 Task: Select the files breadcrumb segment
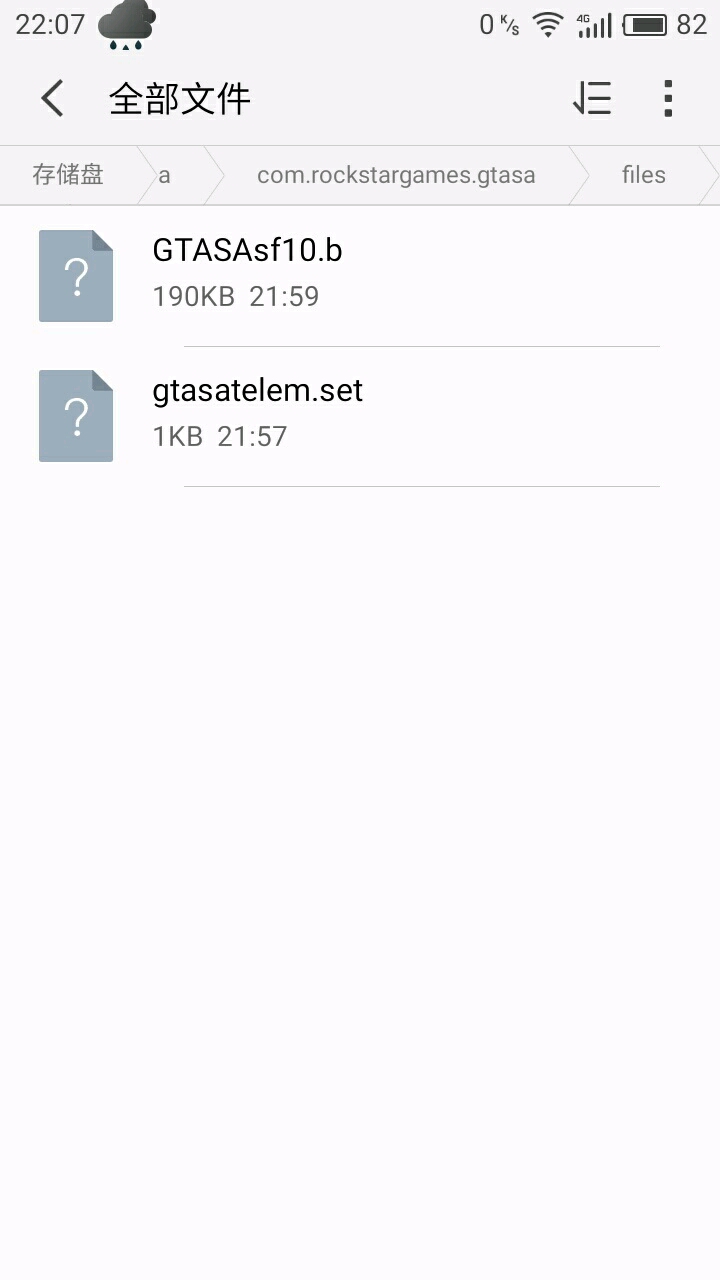coord(643,175)
